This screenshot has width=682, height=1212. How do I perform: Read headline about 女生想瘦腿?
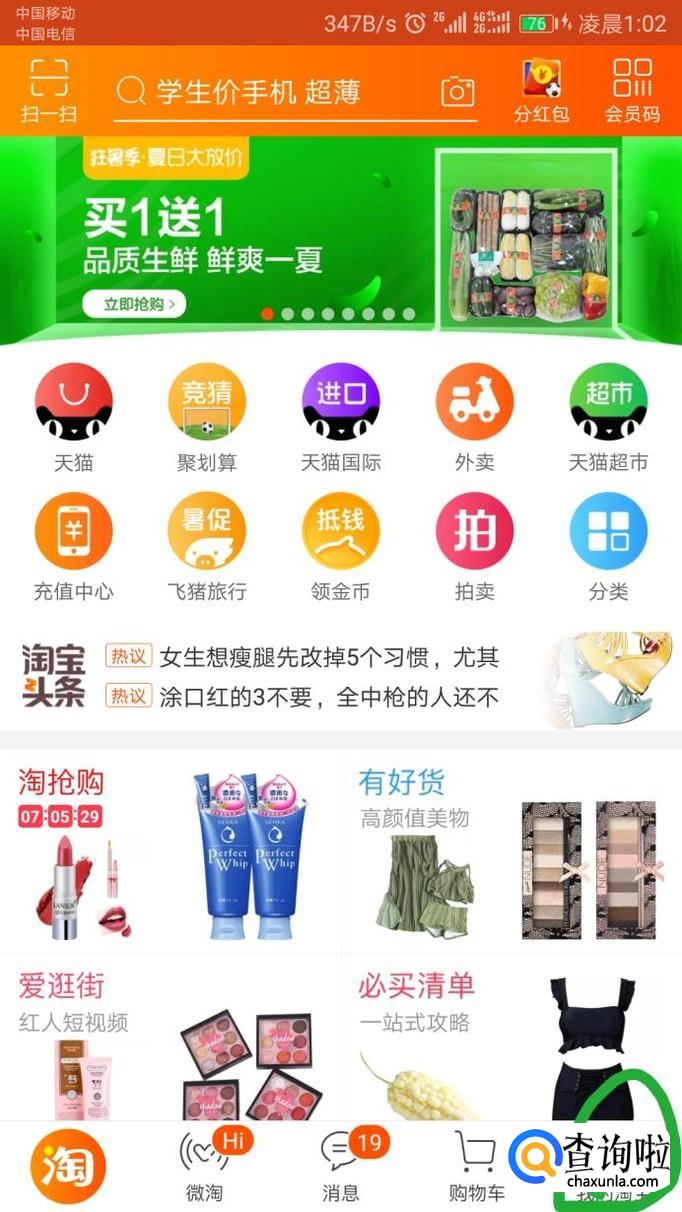328,657
